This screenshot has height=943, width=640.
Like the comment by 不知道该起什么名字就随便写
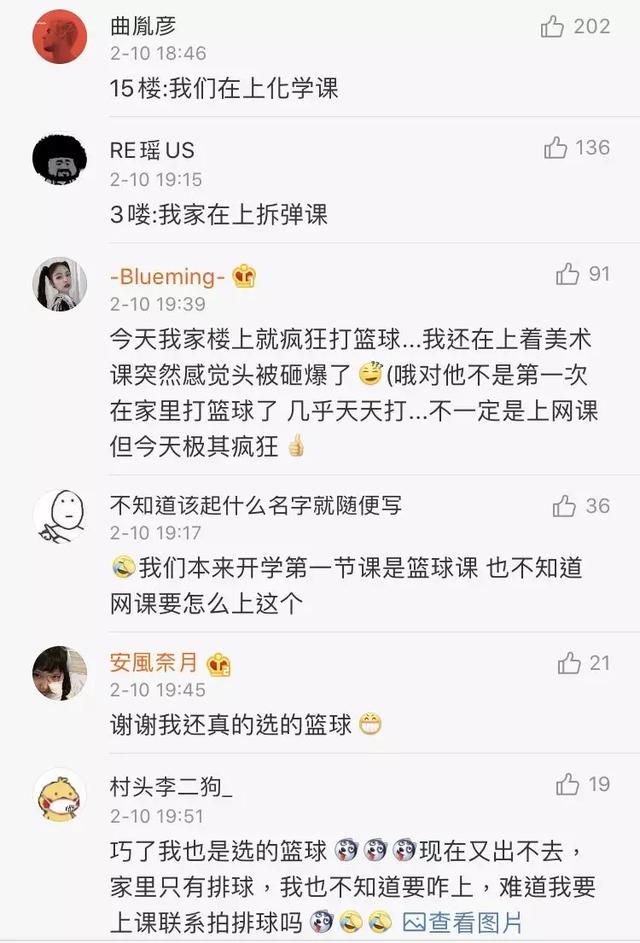point(564,506)
